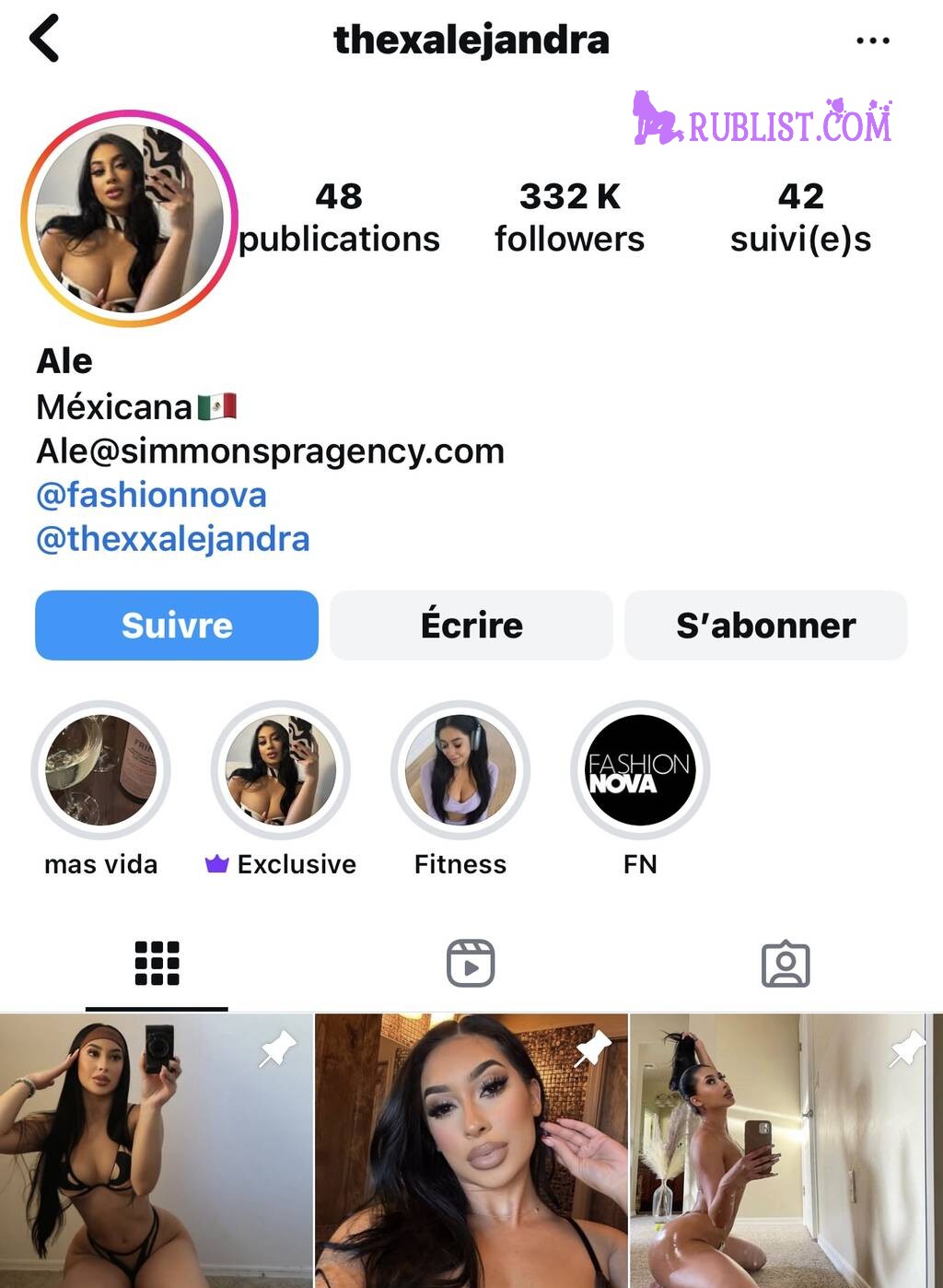Screen dimensions: 943x1288
Task: View the profile picture story
Action: pos(129,218)
